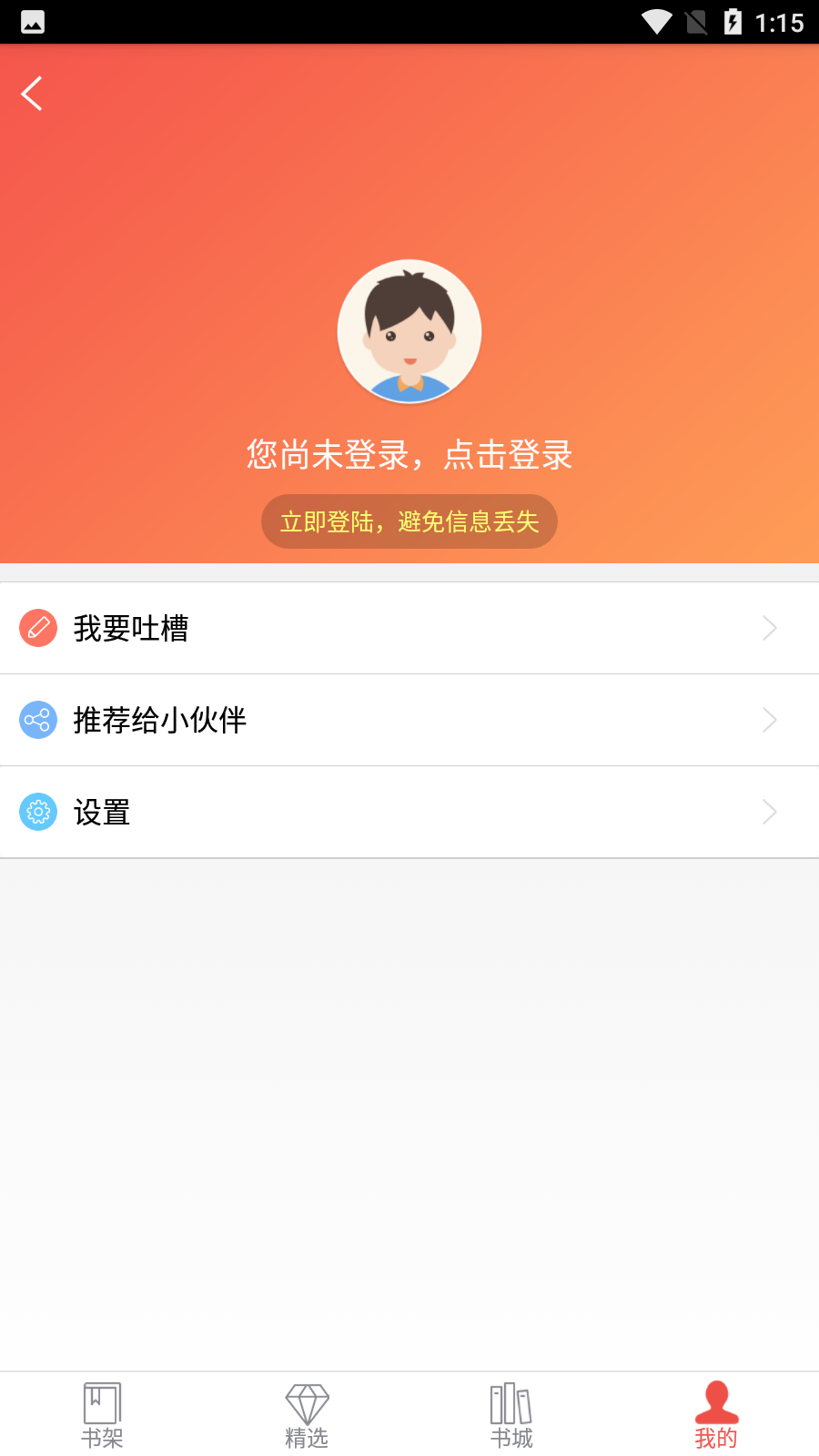Switch to the 书城 tab
Screen dimensions: 819x1456
511,1415
